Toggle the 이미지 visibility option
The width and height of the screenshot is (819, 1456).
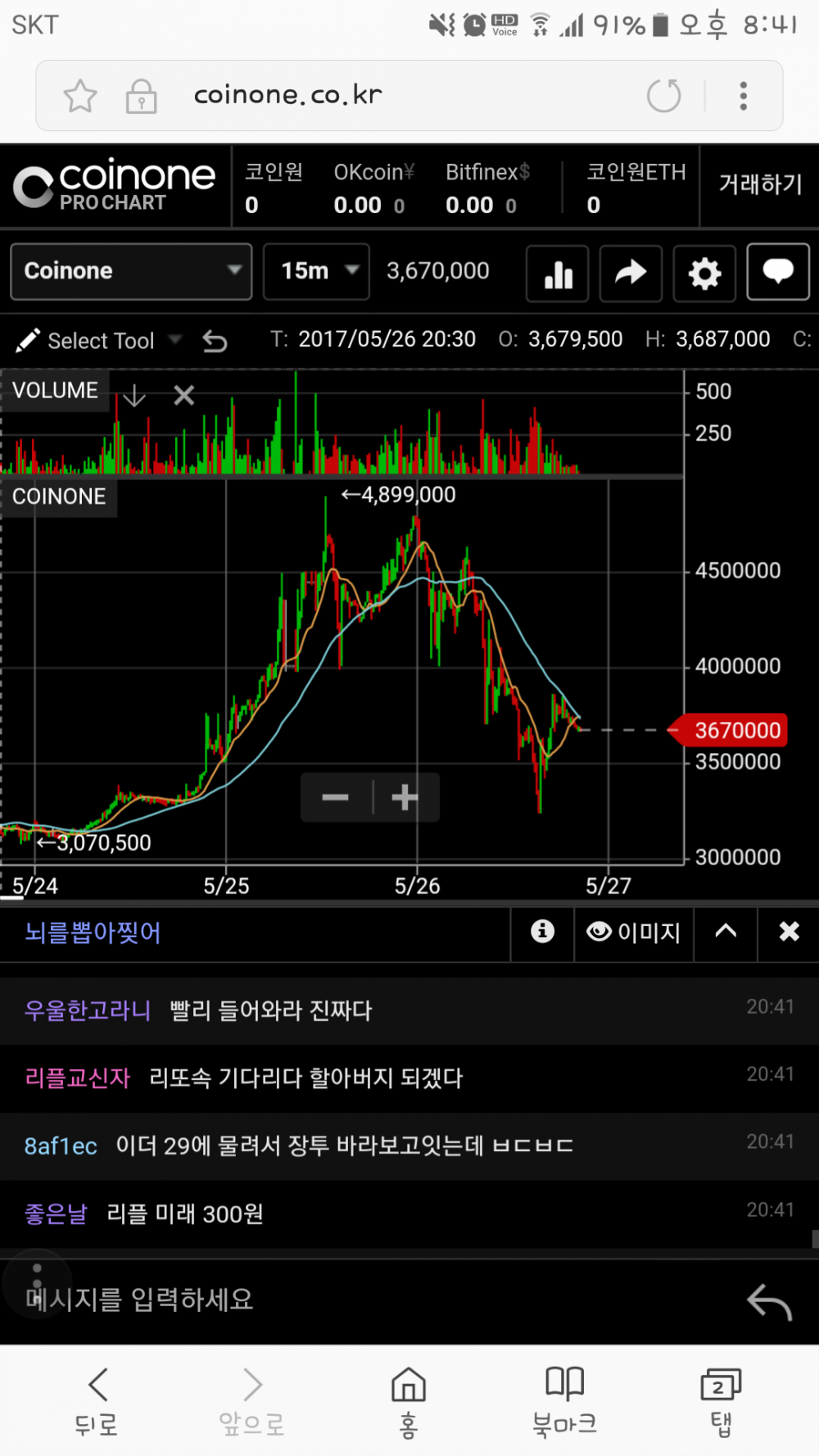tap(634, 932)
